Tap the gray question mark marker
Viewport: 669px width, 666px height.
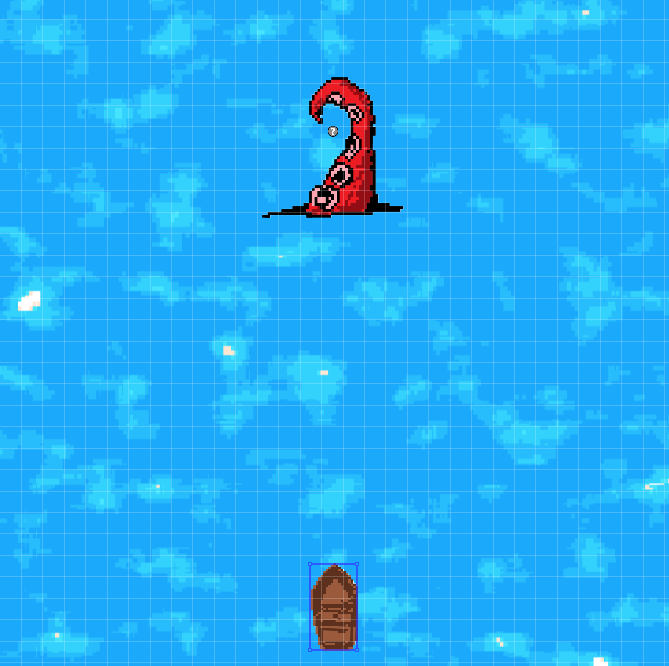(x=333, y=131)
